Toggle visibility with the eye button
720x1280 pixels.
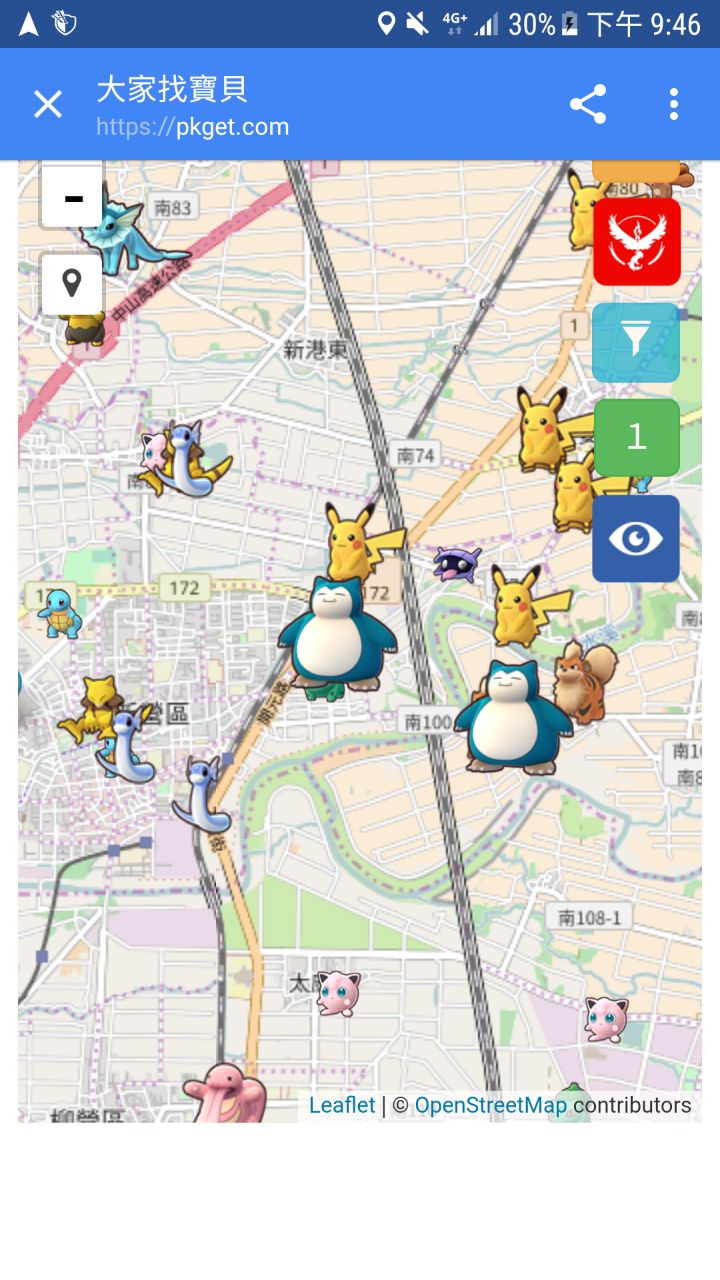pyautogui.click(x=636, y=539)
